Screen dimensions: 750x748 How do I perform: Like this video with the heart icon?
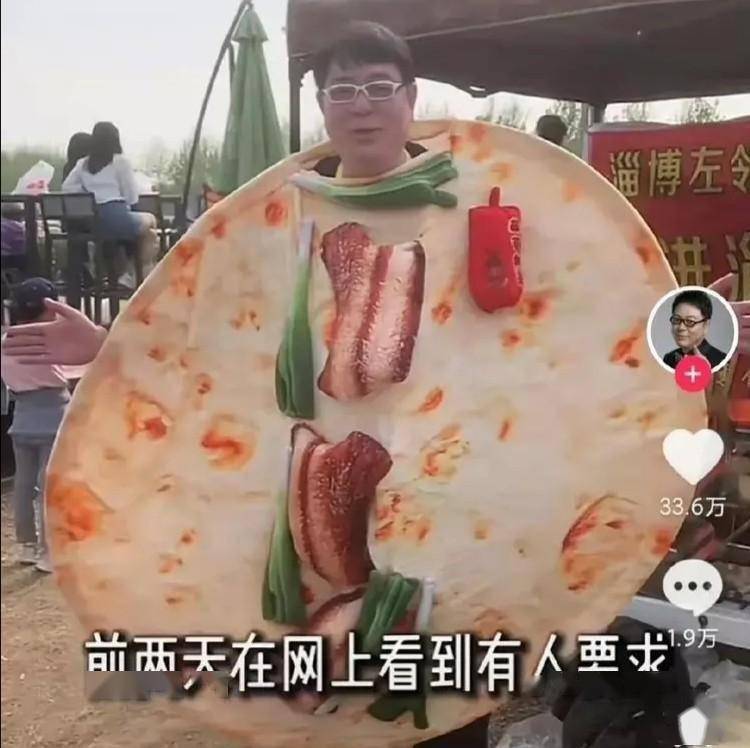tap(693, 456)
